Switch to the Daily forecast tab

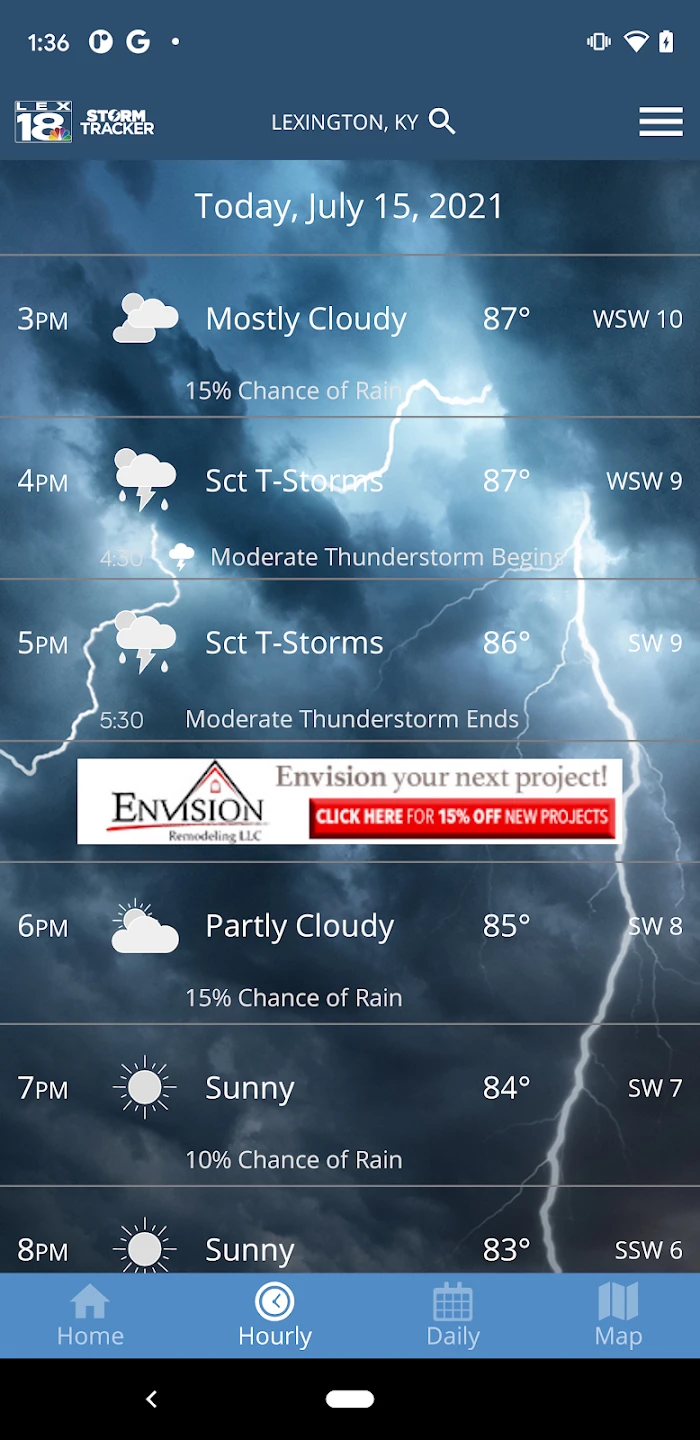tap(453, 1316)
